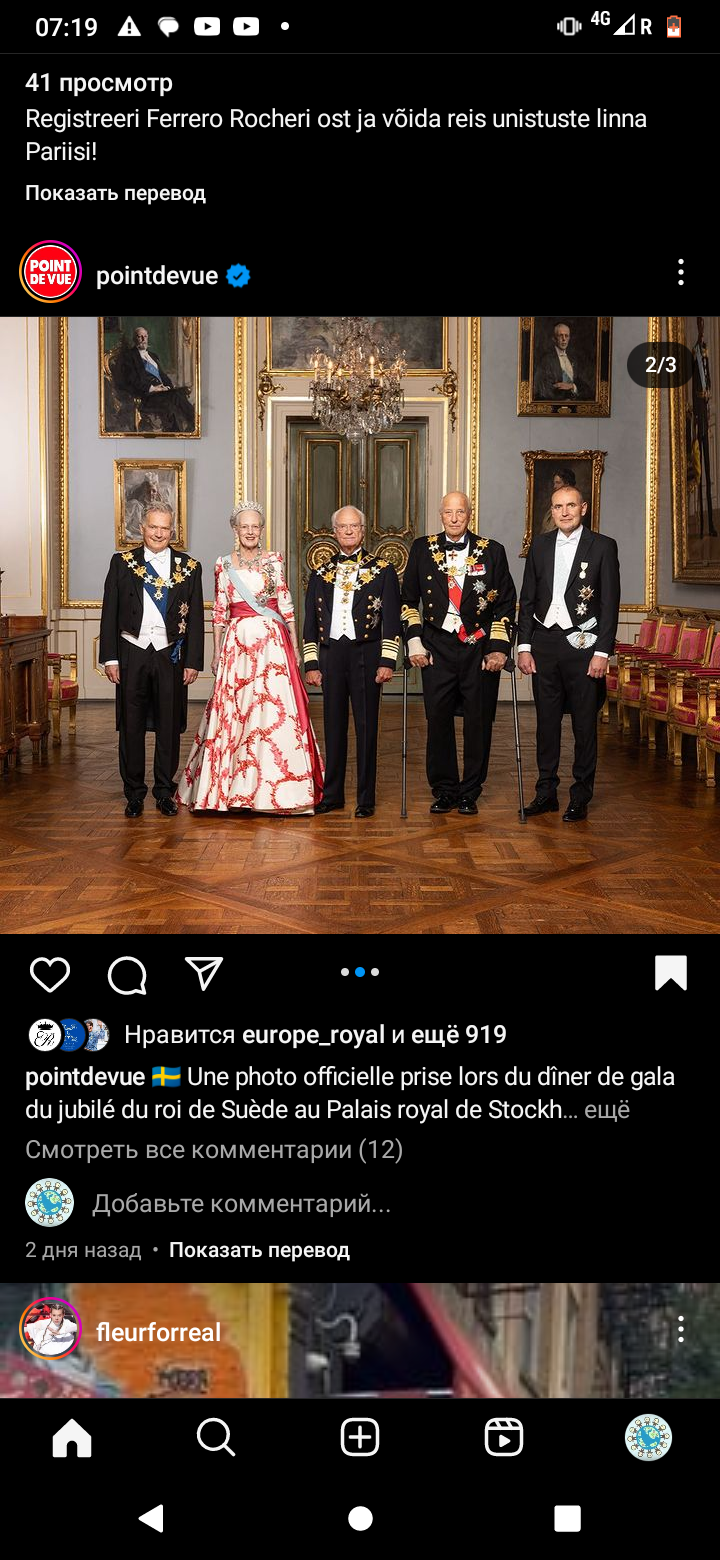Open the Search tab
Viewport: 720px width, 1560px height.
tap(215, 1439)
